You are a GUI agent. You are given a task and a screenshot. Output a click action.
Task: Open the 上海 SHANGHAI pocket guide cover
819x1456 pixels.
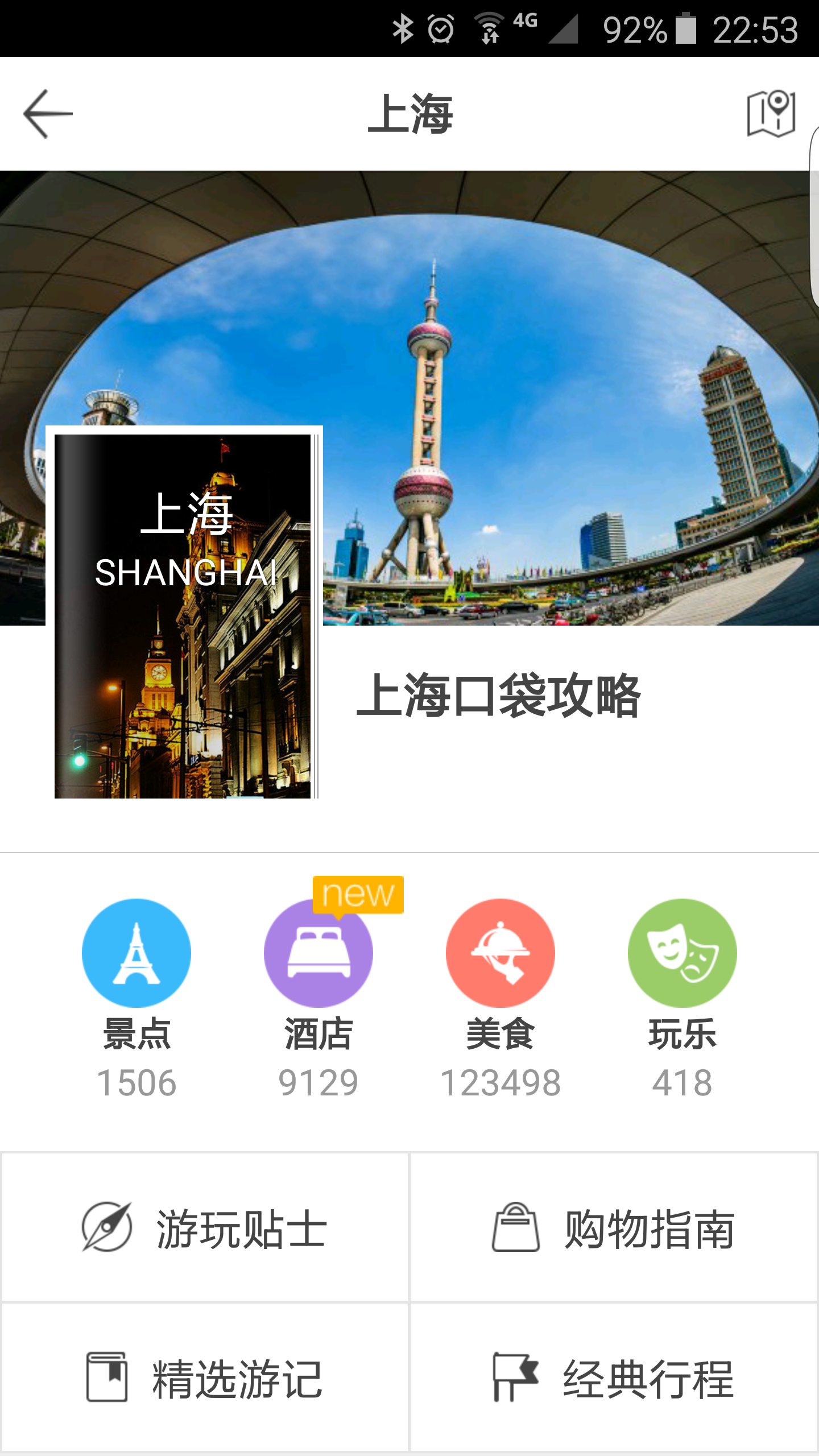(183, 614)
